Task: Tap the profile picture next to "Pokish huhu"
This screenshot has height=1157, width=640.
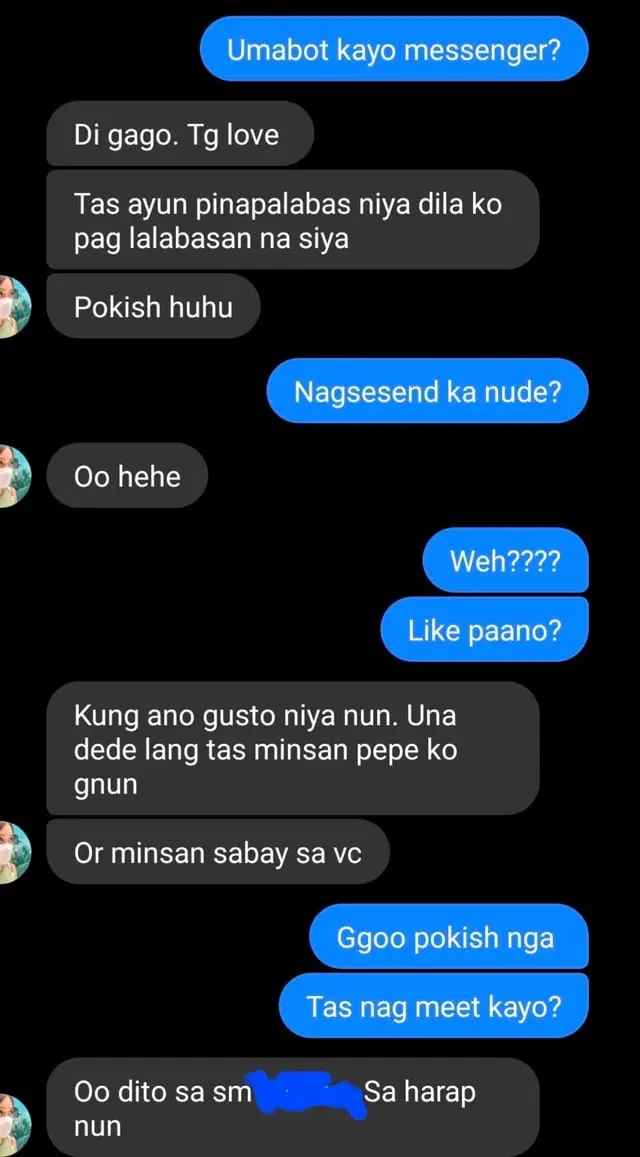Action: point(13,306)
